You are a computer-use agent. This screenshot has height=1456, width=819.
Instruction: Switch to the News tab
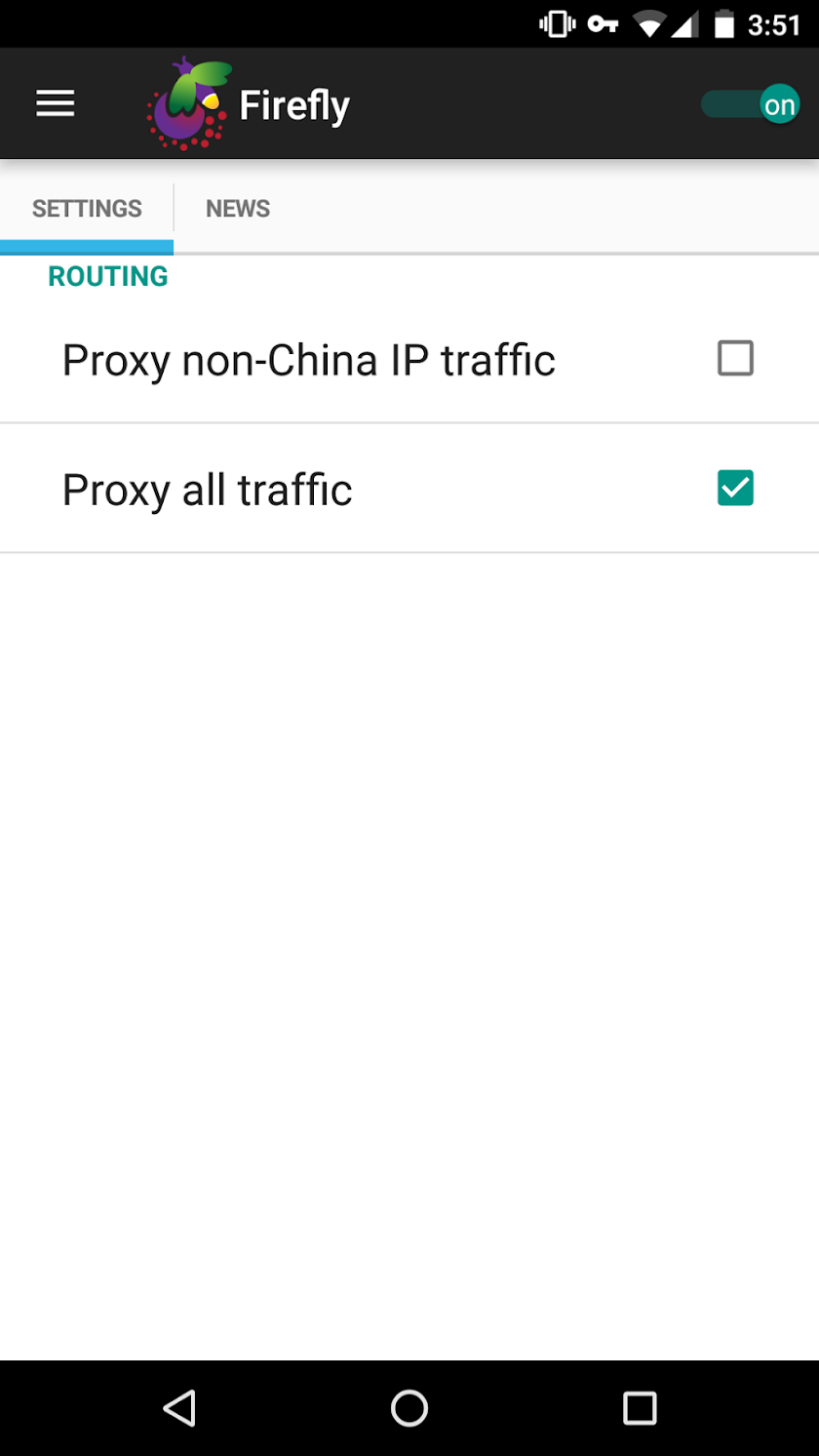tap(238, 209)
